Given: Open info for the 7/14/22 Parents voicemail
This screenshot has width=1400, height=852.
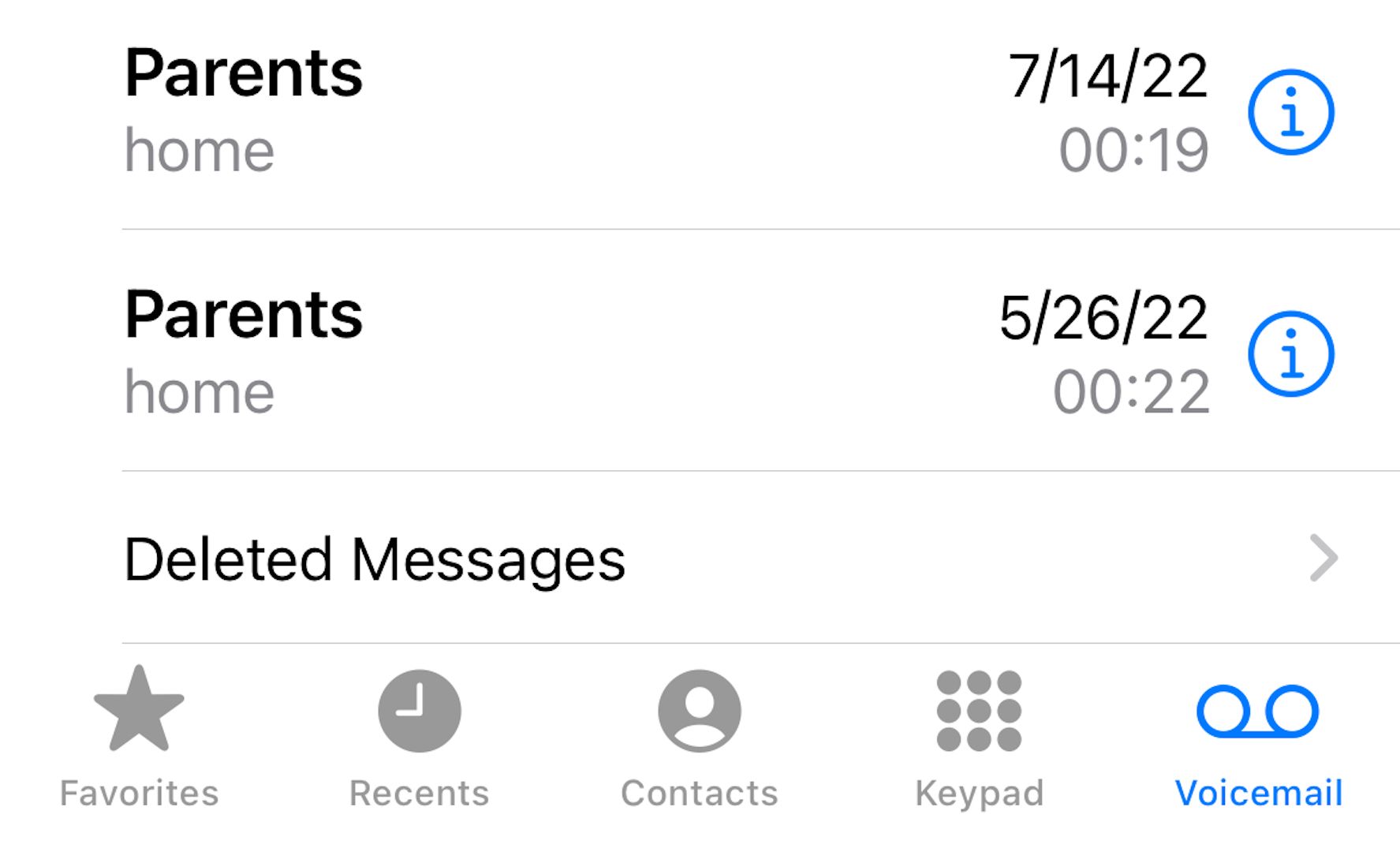Looking at the screenshot, I should tap(1290, 113).
